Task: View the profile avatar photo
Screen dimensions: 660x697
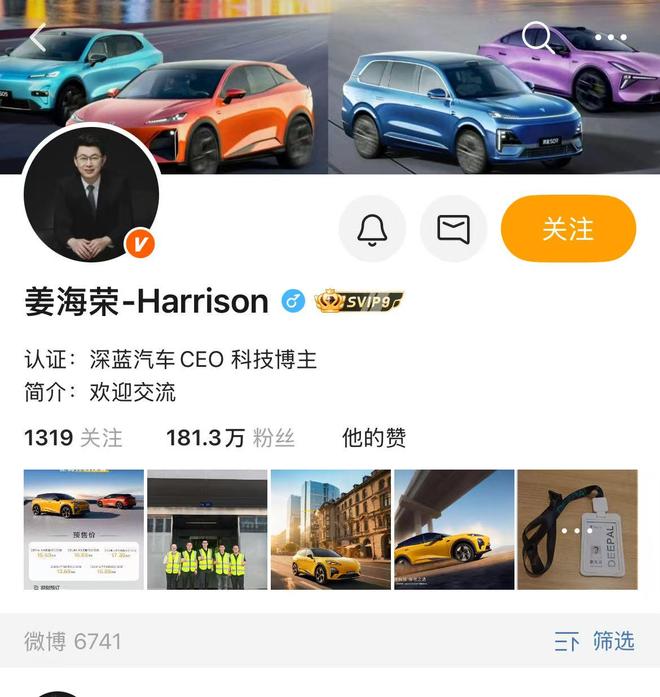Action: [90, 195]
